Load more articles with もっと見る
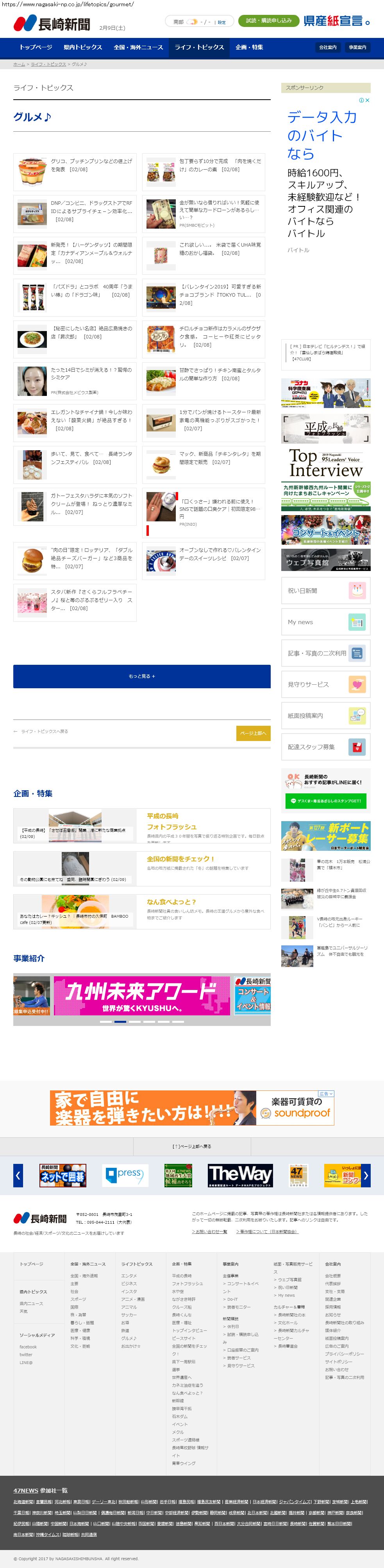 pyautogui.click(x=142, y=676)
